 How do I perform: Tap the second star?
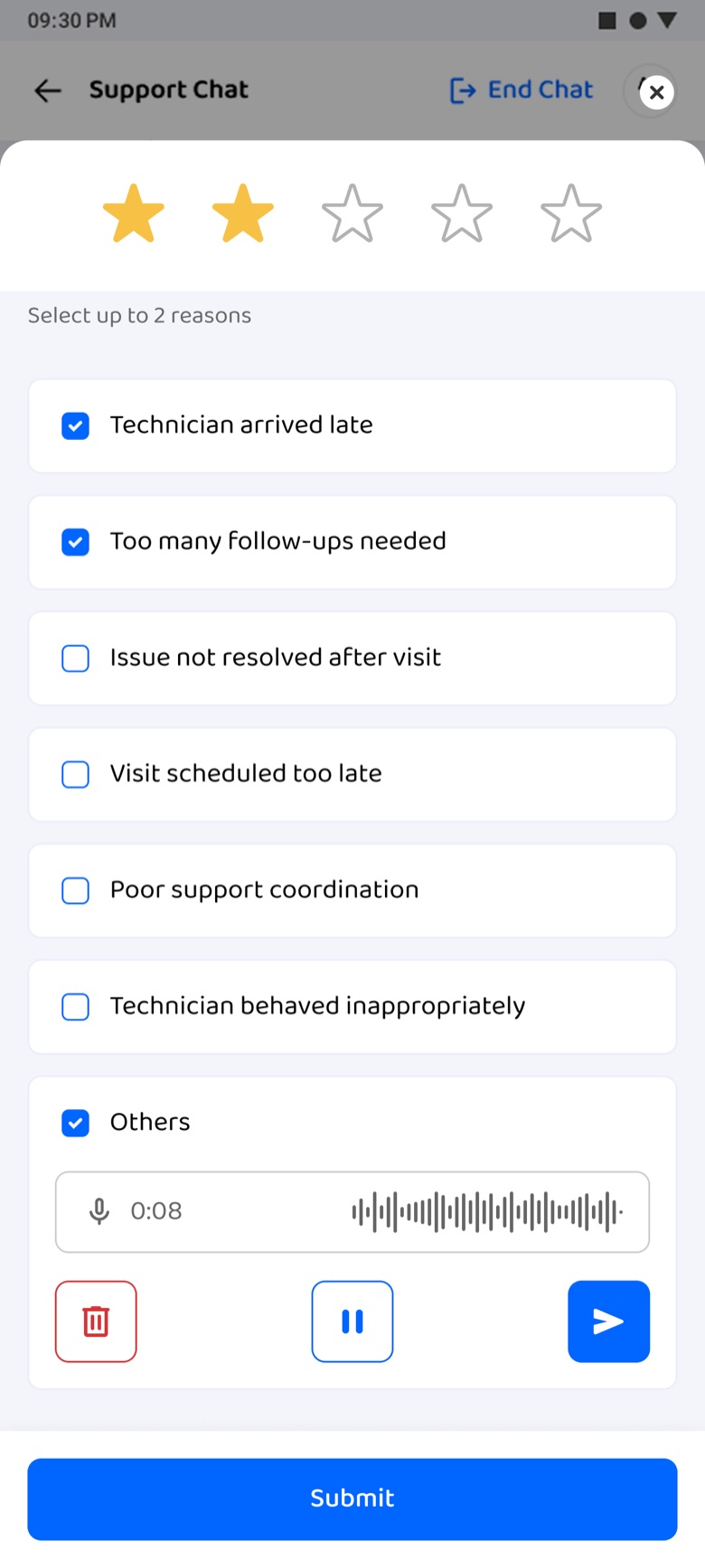pos(243,214)
